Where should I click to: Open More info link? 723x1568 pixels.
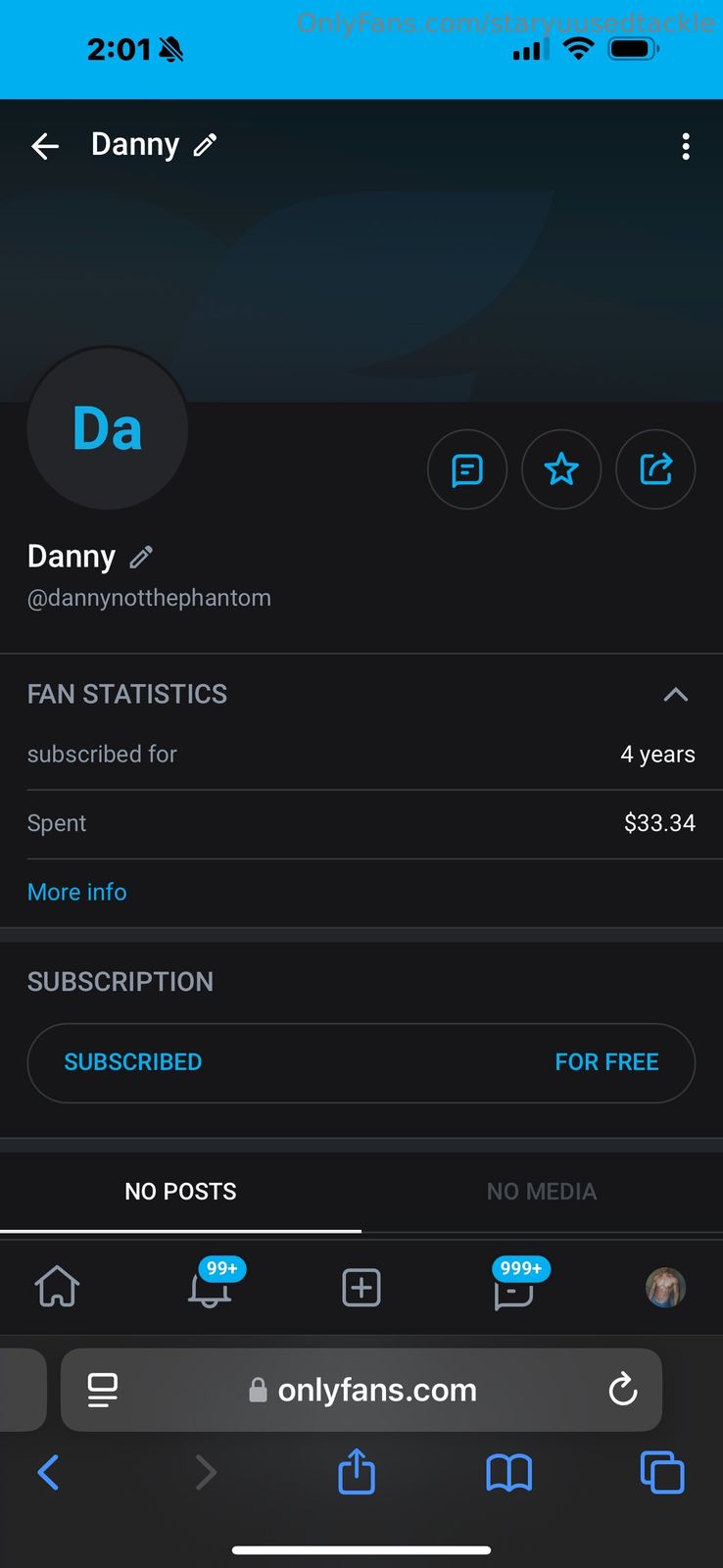click(77, 892)
